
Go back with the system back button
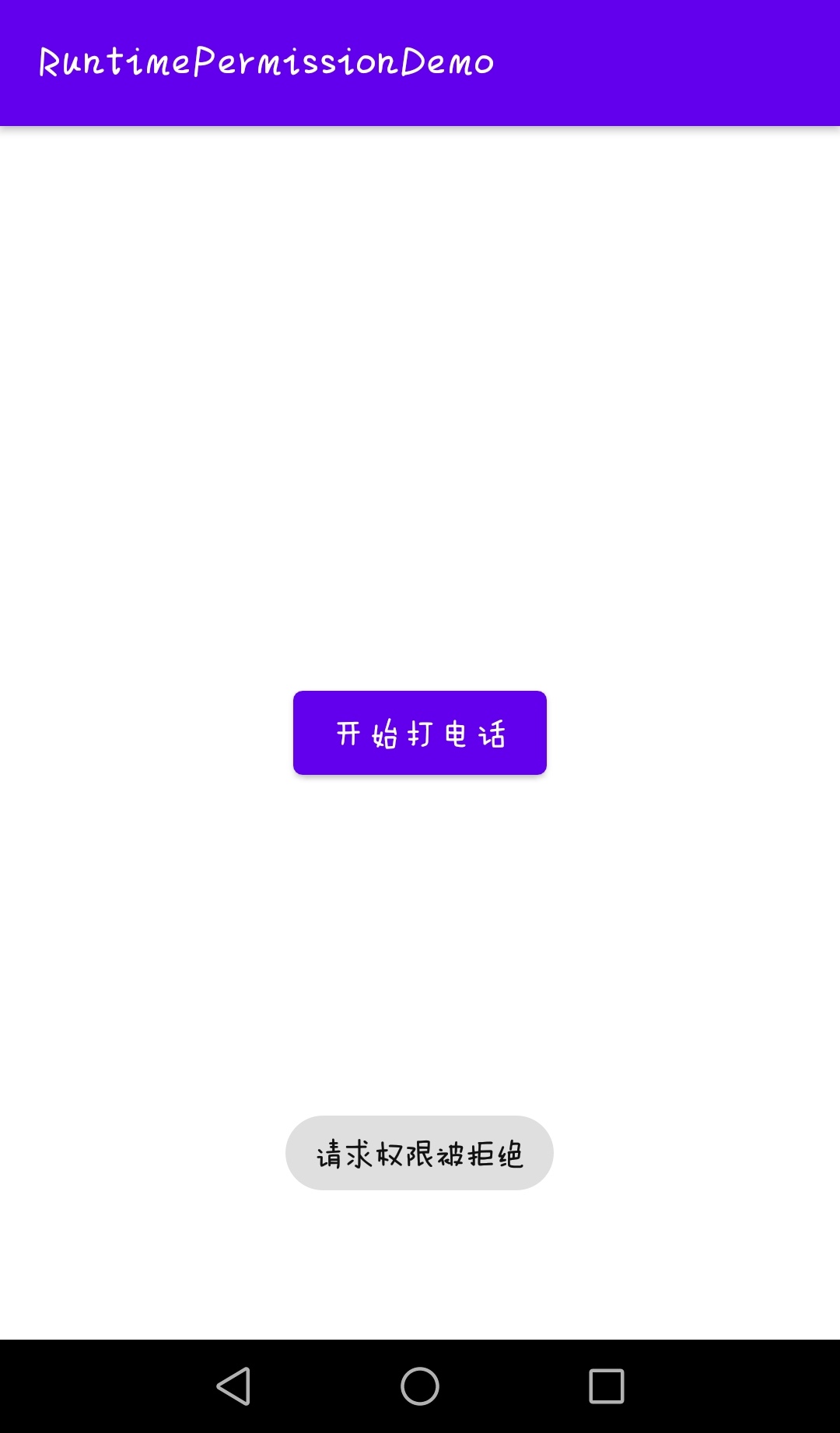[233, 1386]
